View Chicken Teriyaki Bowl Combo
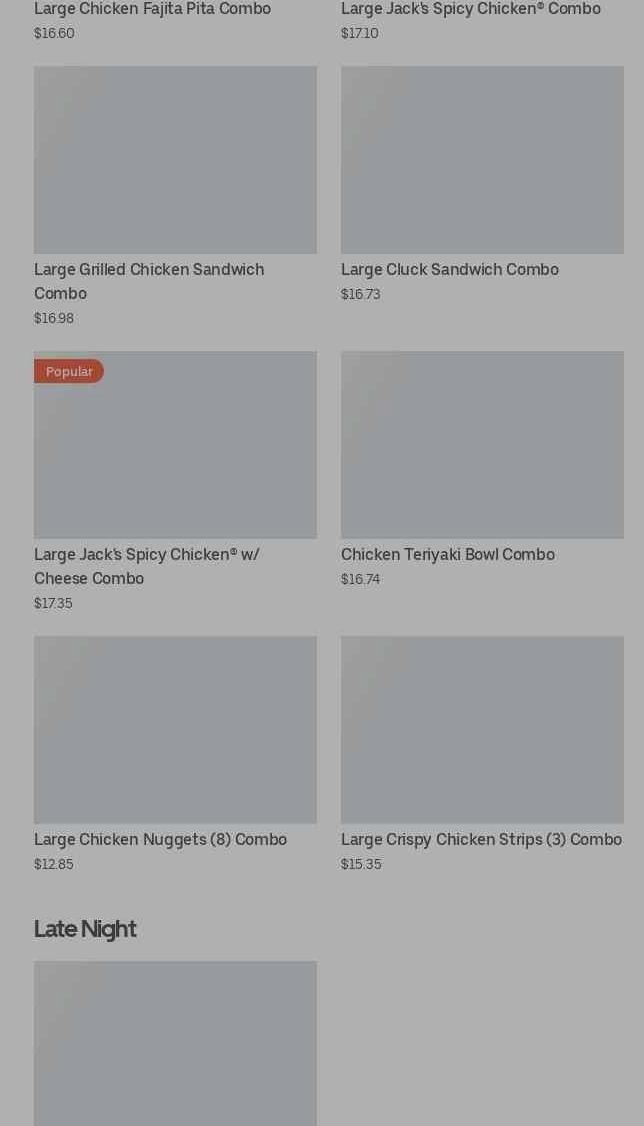The height and width of the screenshot is (1126, 644). point(482,445)
